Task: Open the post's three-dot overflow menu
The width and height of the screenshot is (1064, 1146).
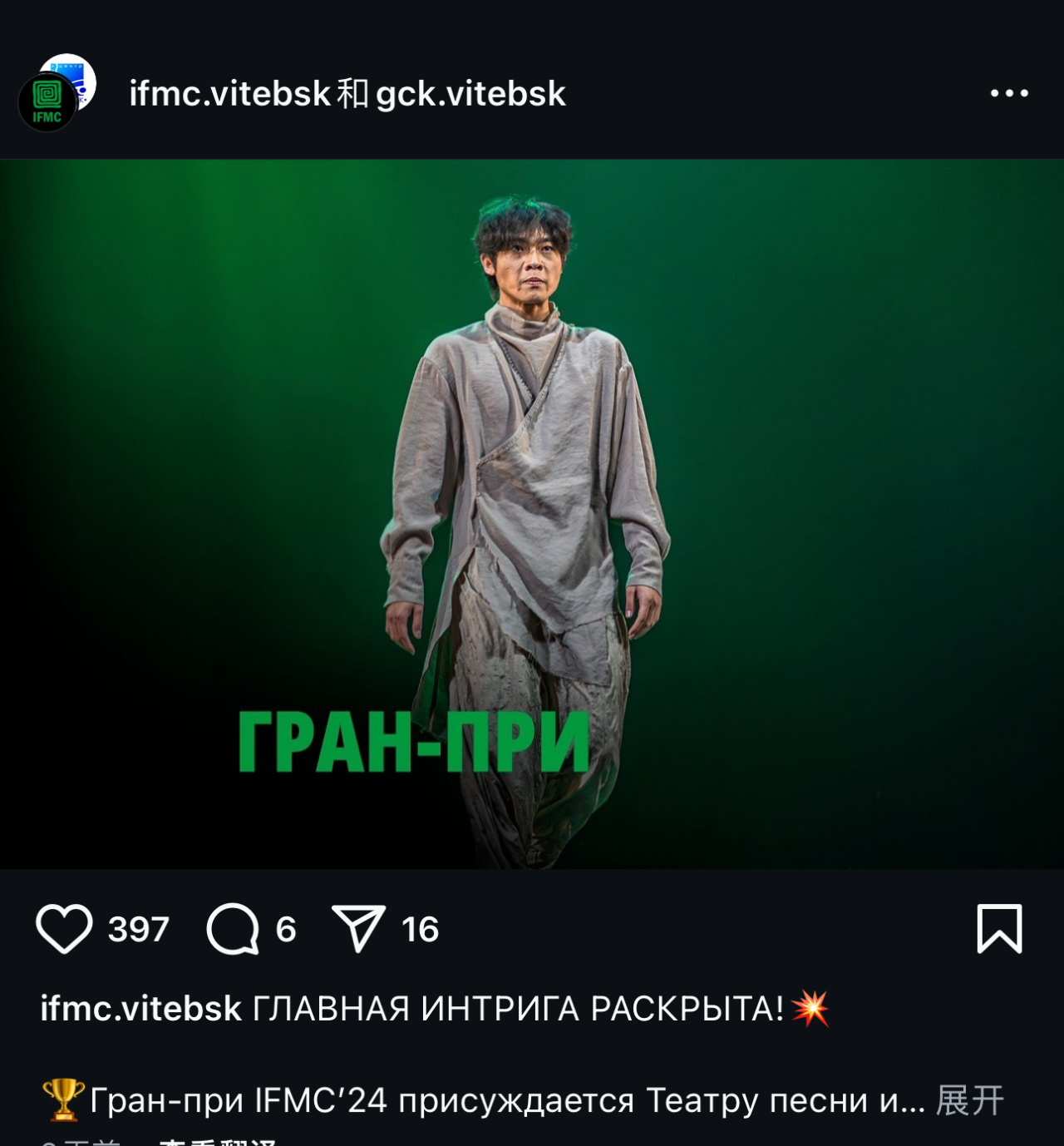Action: [1009, 93]
